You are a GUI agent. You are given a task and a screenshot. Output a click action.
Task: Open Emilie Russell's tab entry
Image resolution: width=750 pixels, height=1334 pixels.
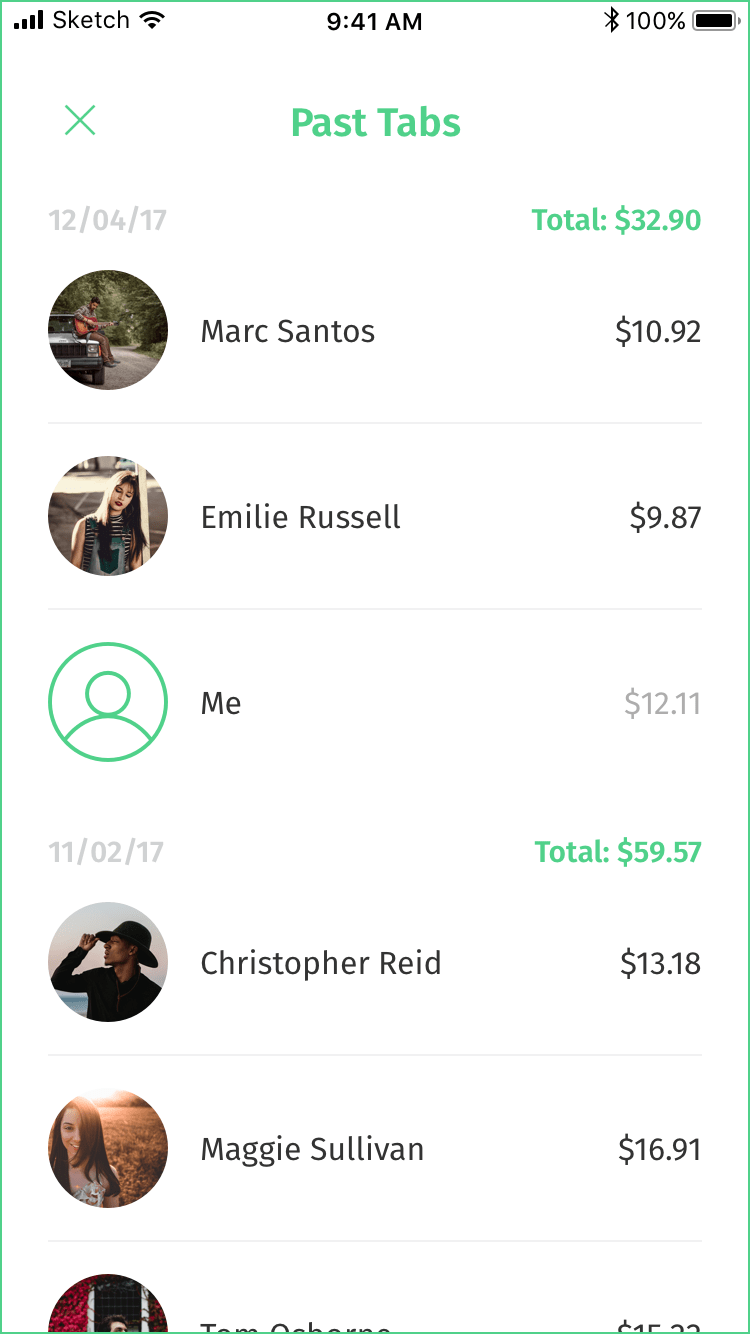[x=375, y=516]
